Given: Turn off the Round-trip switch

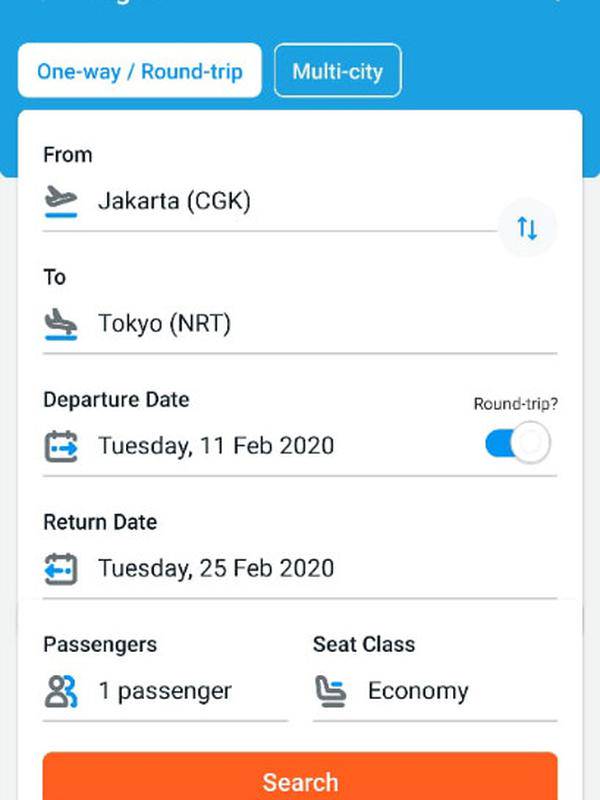Looking at the screenshot, I should (518, 443).
